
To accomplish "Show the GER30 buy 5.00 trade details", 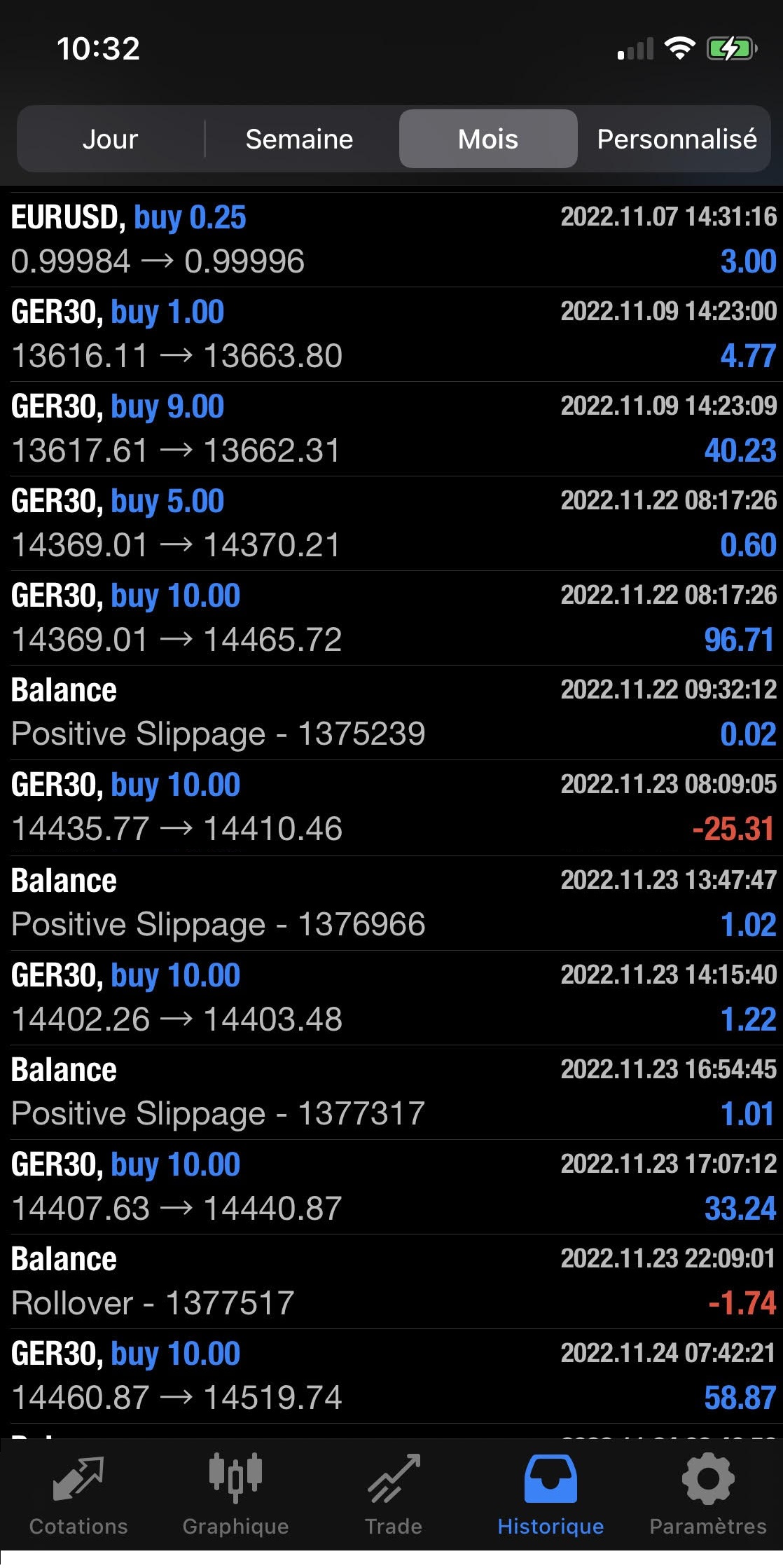I will (x=391, y=523).
